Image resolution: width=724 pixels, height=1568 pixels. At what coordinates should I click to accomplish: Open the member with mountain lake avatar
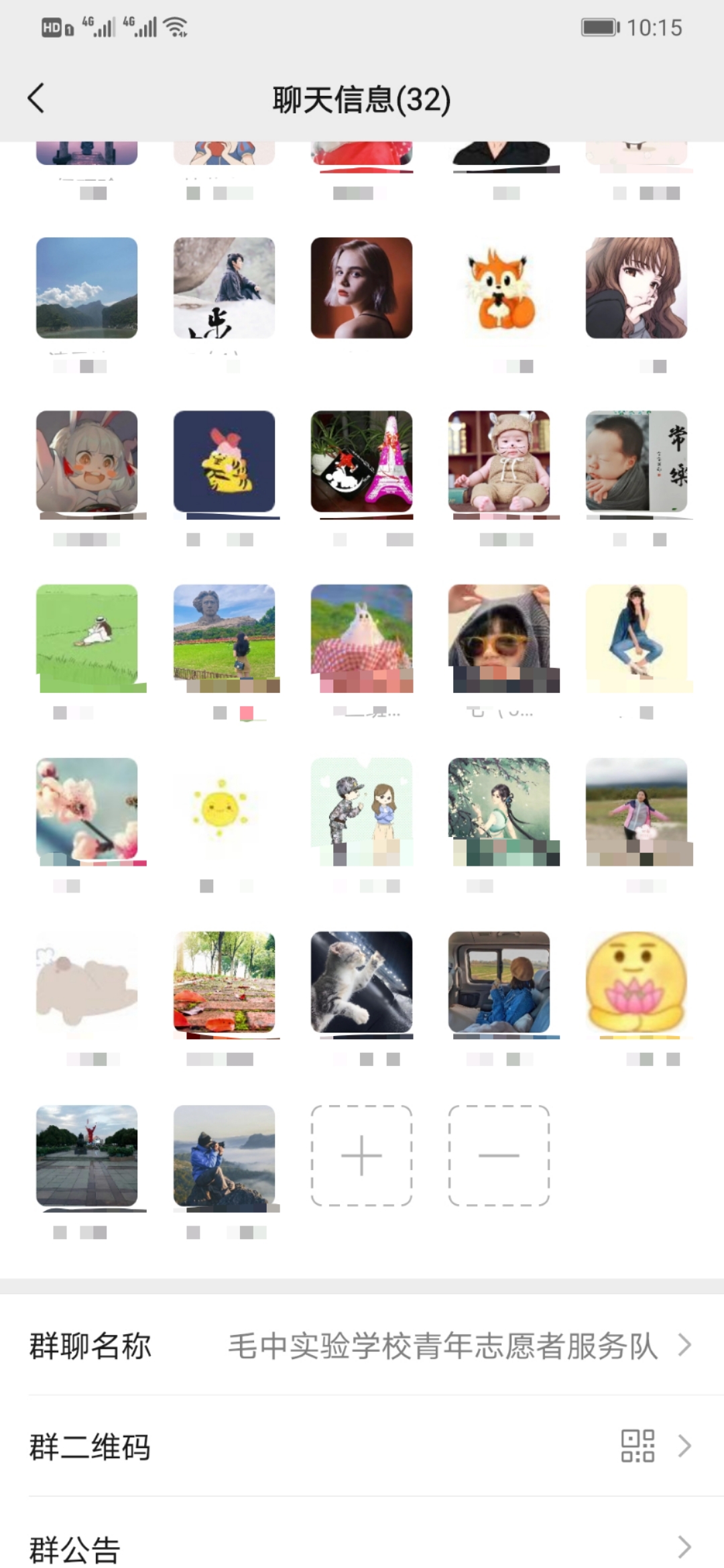click(86, 288)
